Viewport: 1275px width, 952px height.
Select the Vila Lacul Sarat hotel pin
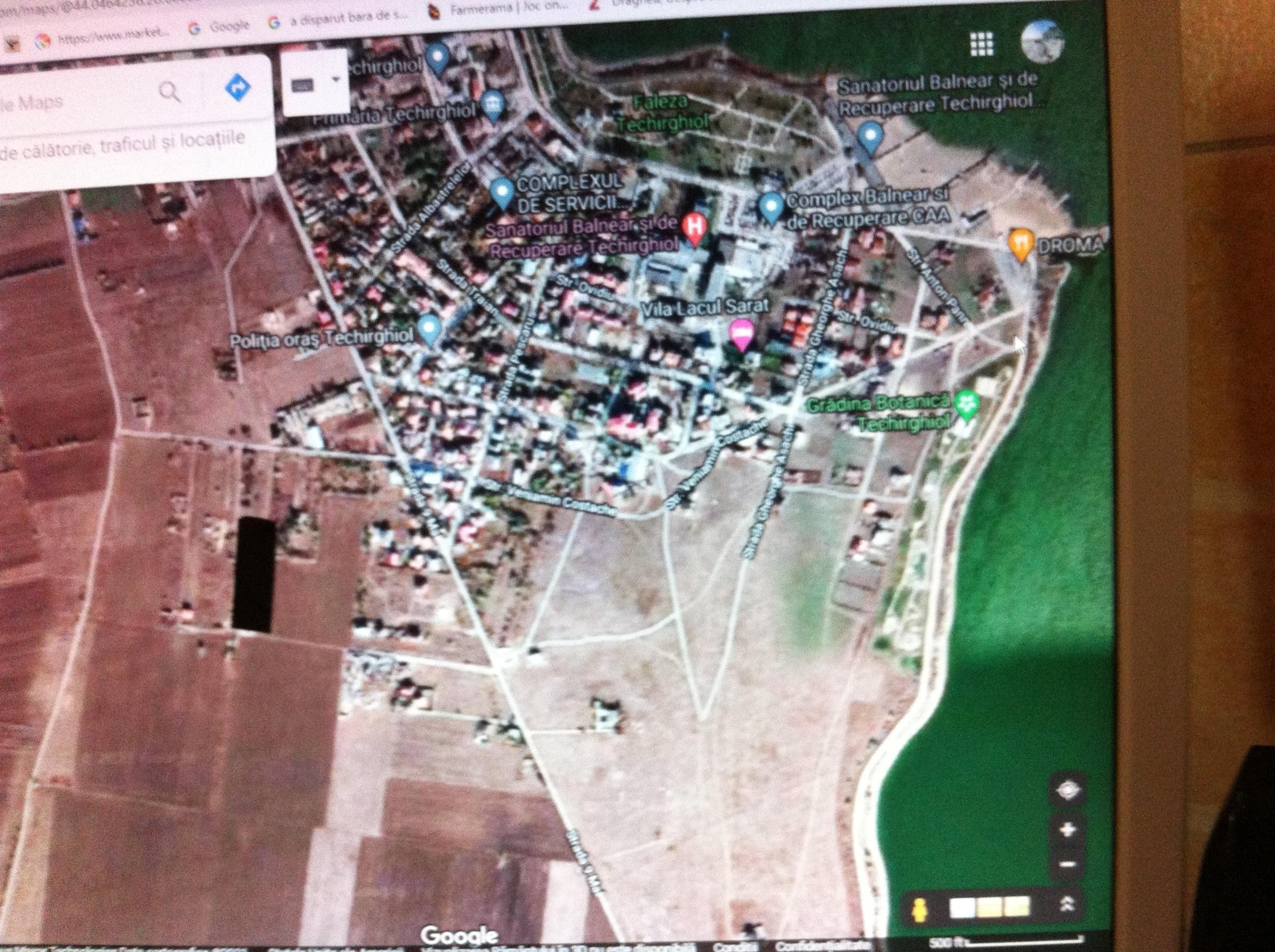click(x=741, y=335)
